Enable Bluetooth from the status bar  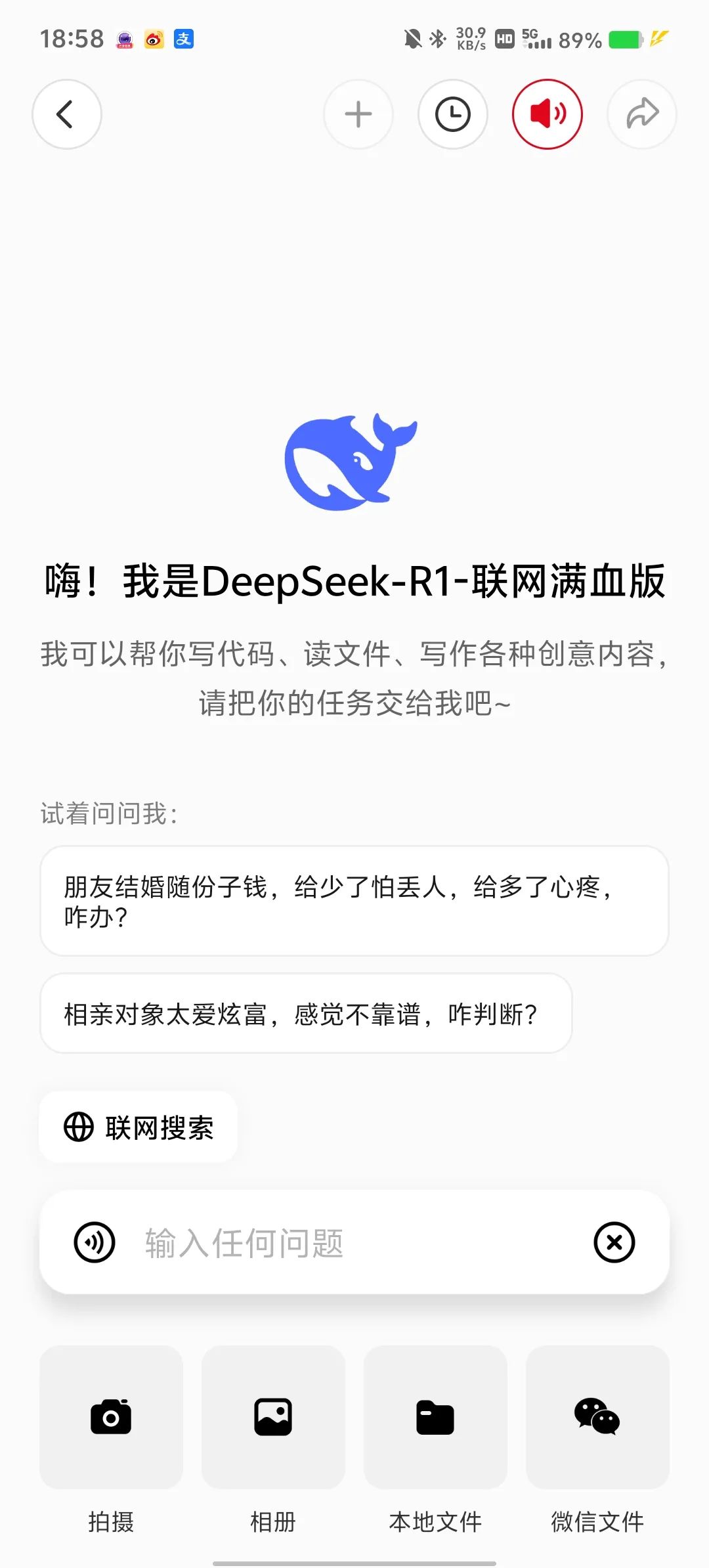(439, 39)
